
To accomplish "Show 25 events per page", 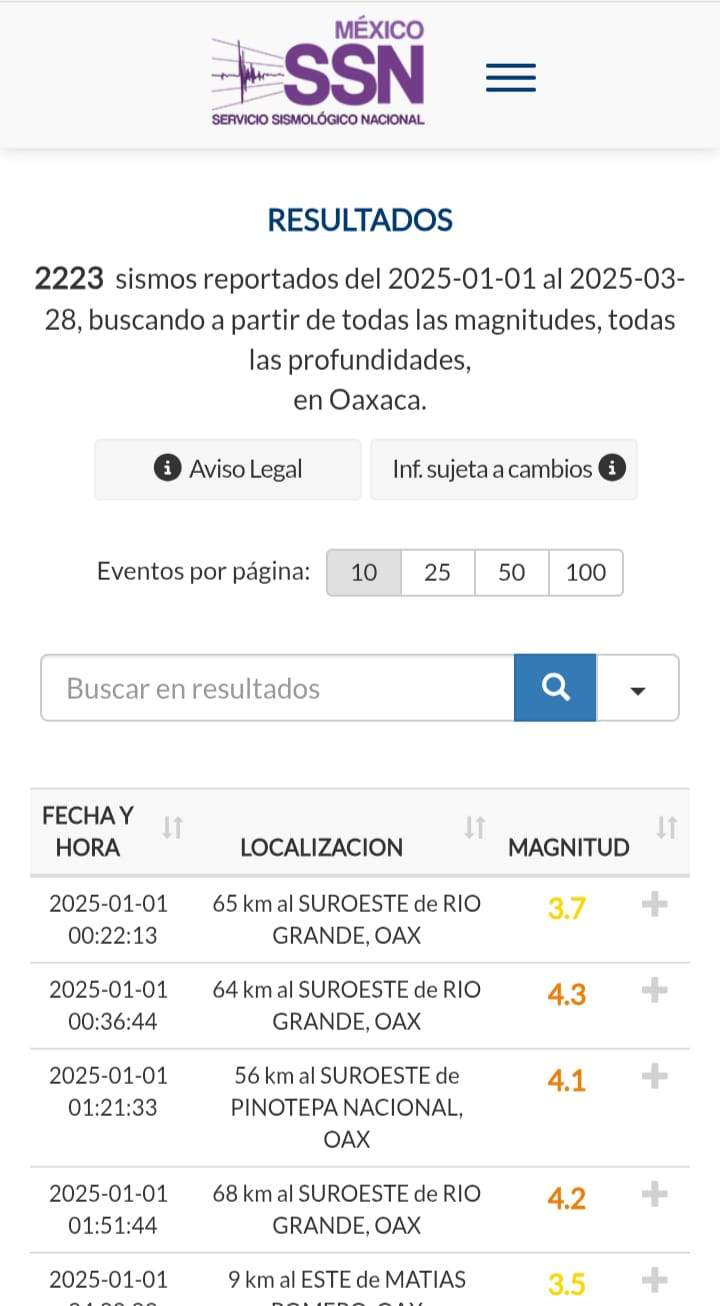I will tap(438, 572).
